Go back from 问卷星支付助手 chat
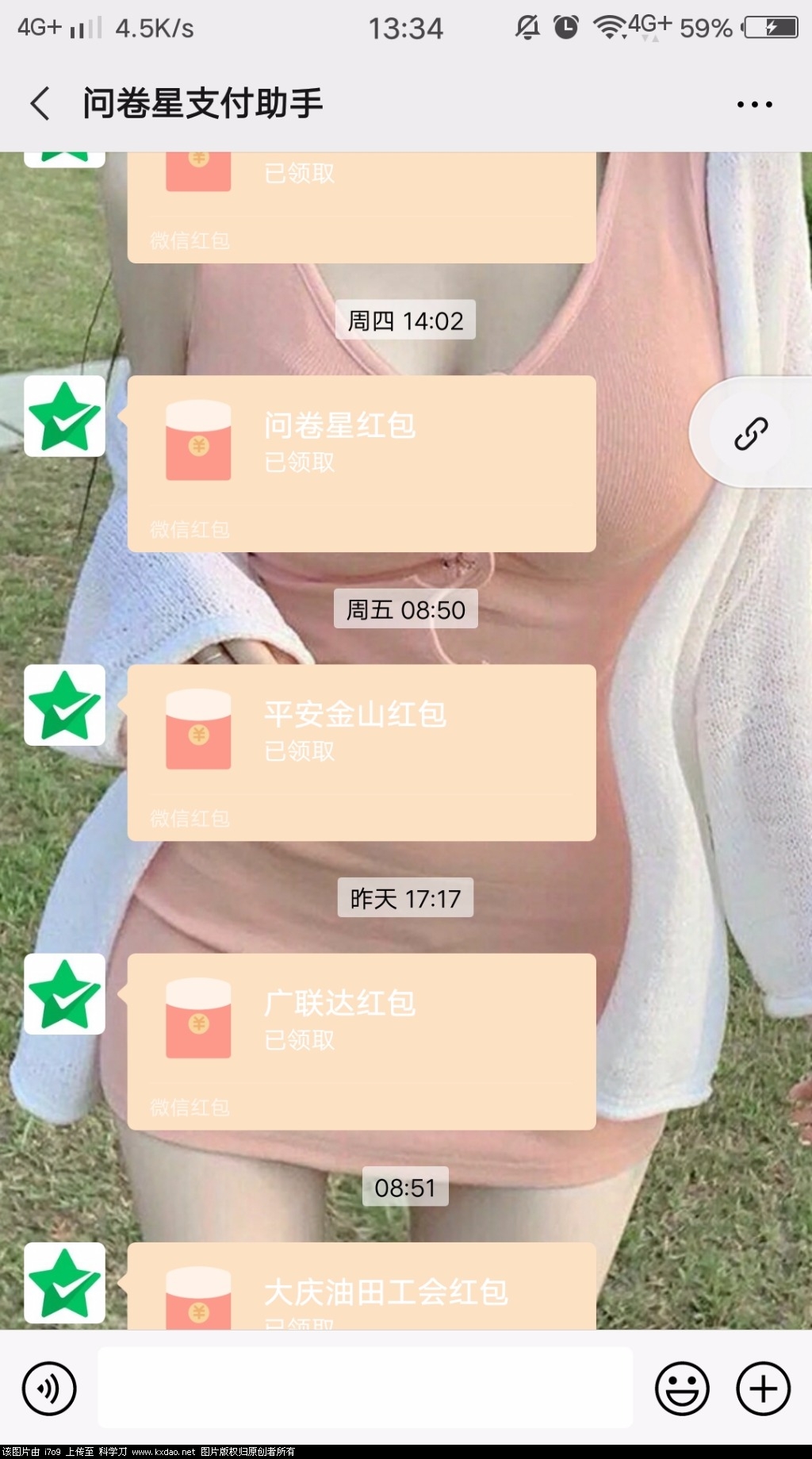 (40, 104)
